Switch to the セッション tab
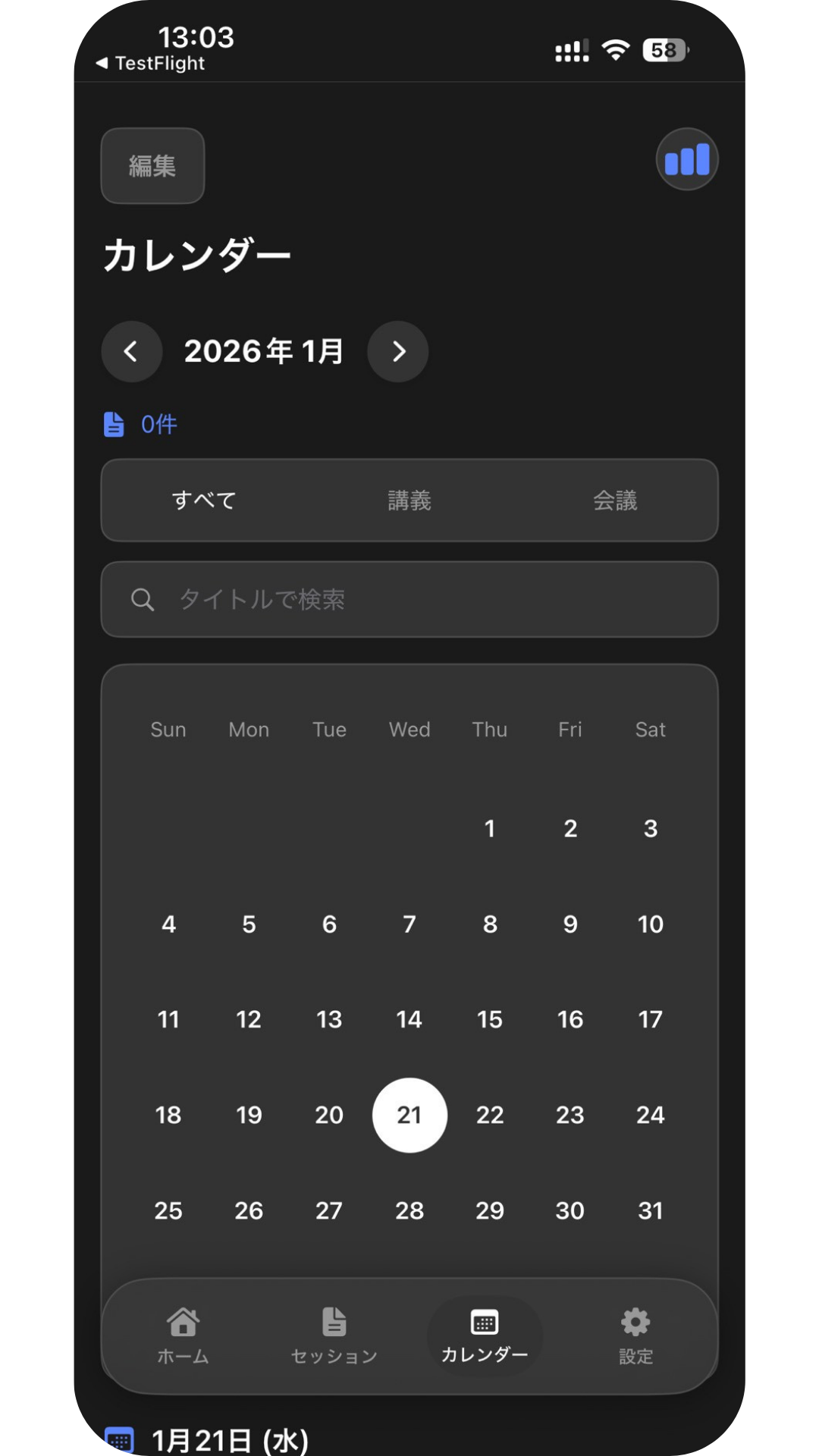Viewport: 819px width, 1456px height. point(334,1336)
